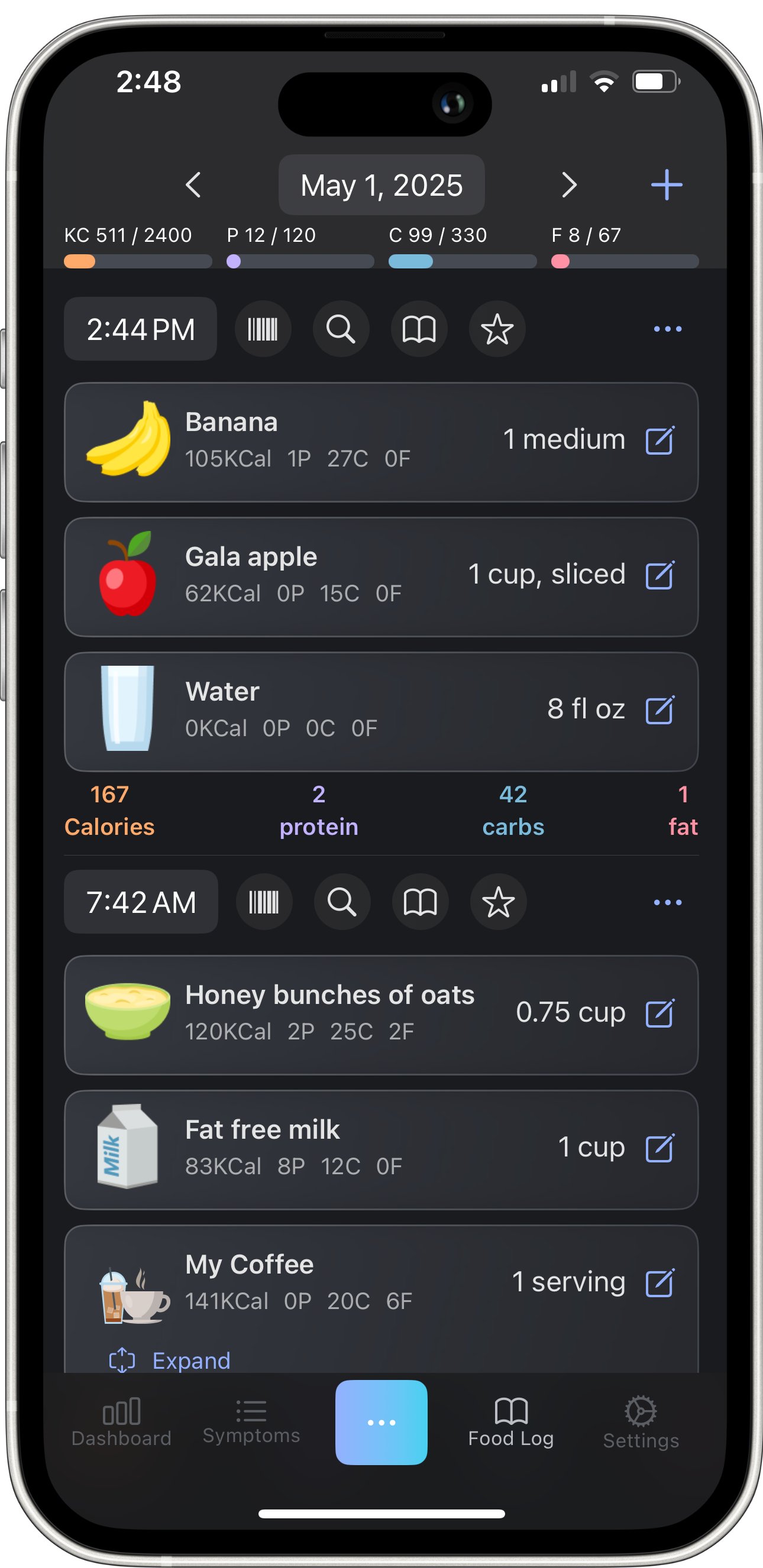
Task: Change the 2:44 PM meal time
Action: coord(140,329)
